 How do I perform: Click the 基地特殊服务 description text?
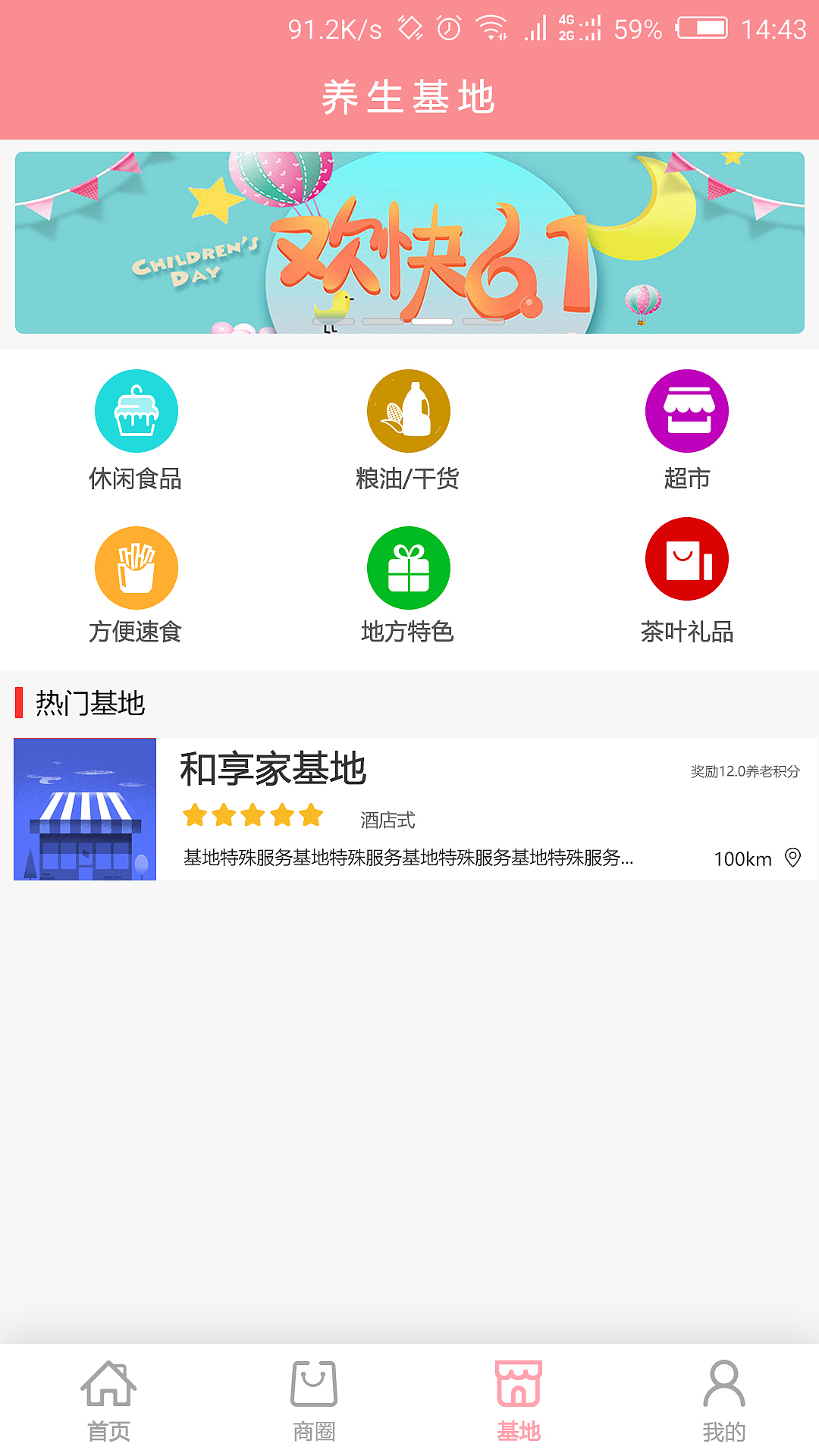tap(409, 858)
